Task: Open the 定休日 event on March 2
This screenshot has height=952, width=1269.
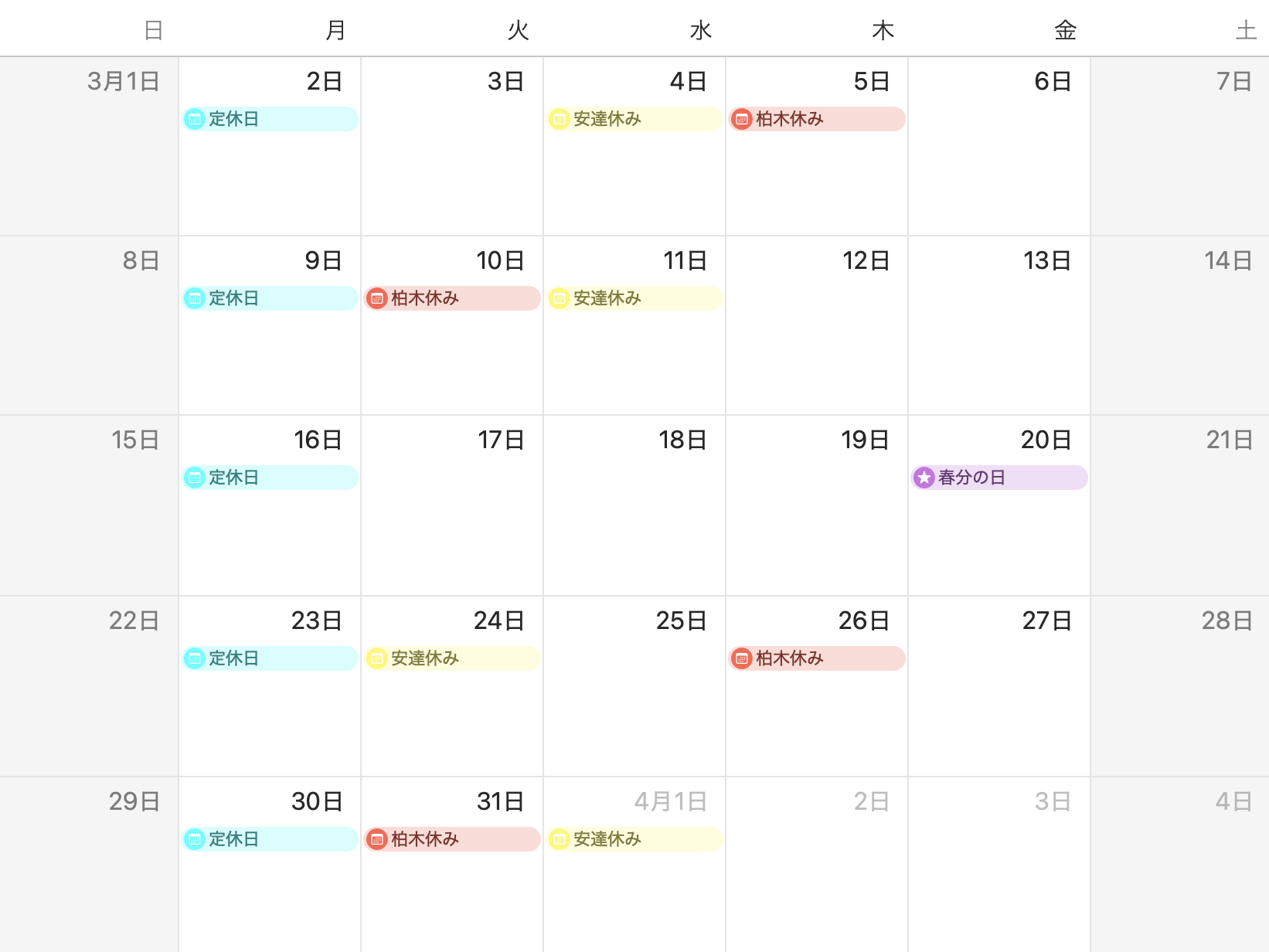Action: [x=270, y=119]
